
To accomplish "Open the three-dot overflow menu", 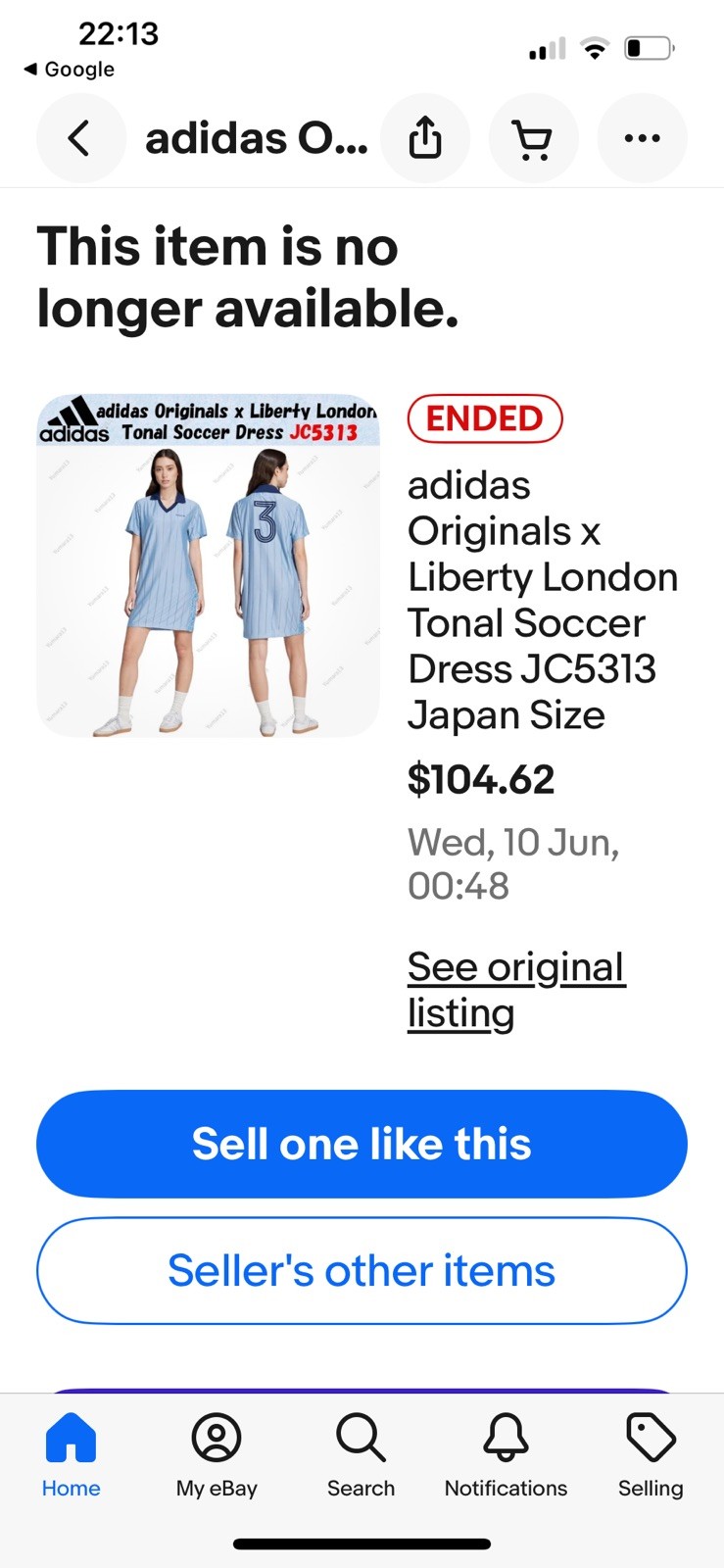I will click(x=642, y=138).
